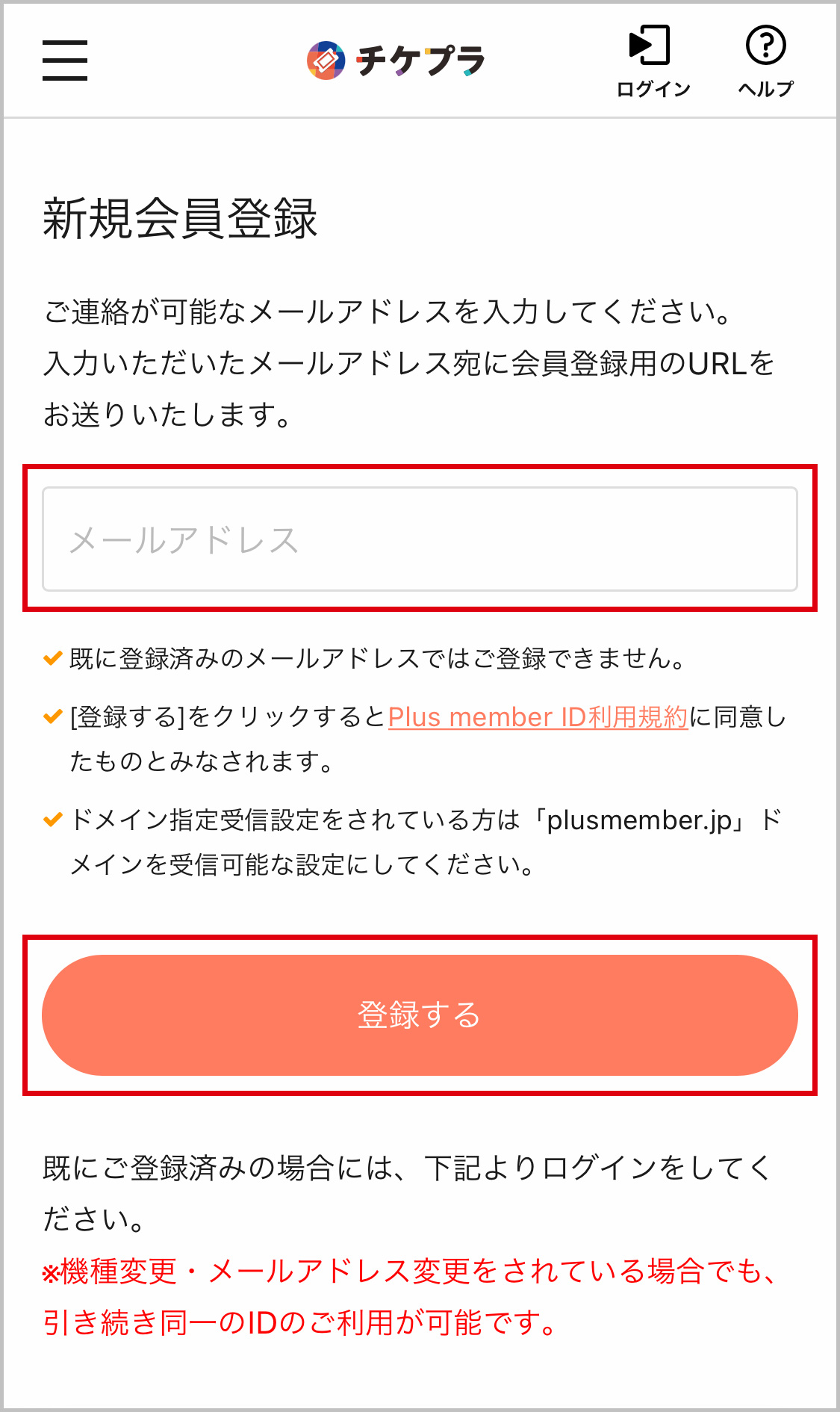The width and height of the screenshot is (840, 1412).
Task: Open the Plus member ID利用規約 link
Action: point(538,717)
